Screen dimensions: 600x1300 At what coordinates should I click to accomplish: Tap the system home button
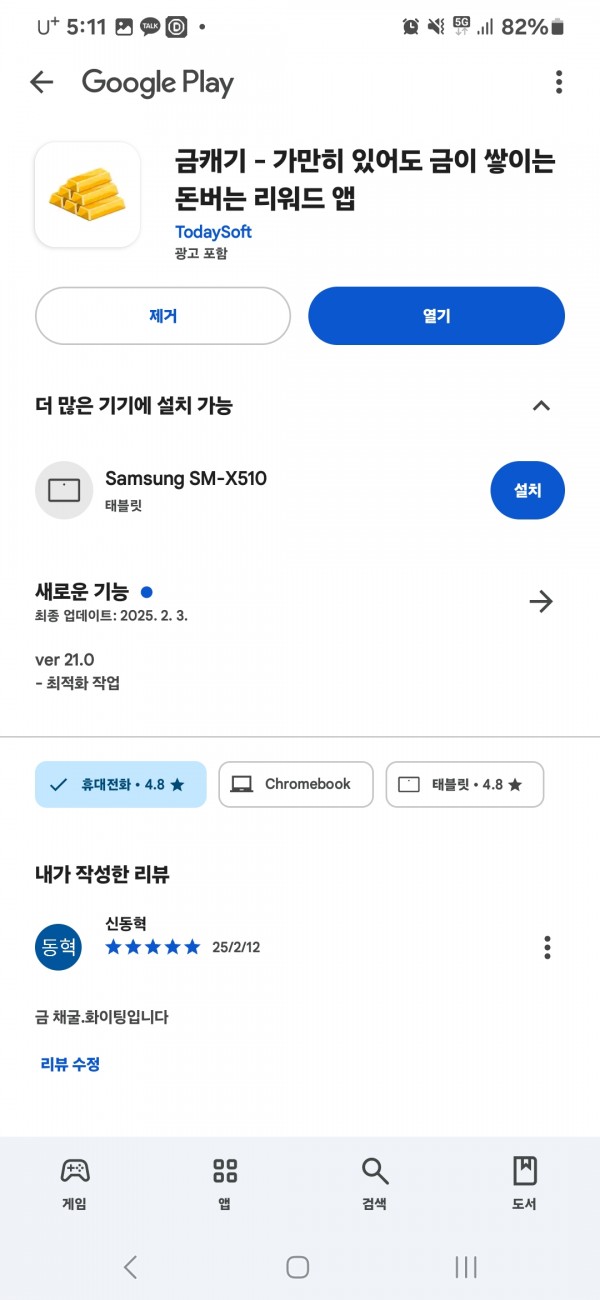(298, 1267)
